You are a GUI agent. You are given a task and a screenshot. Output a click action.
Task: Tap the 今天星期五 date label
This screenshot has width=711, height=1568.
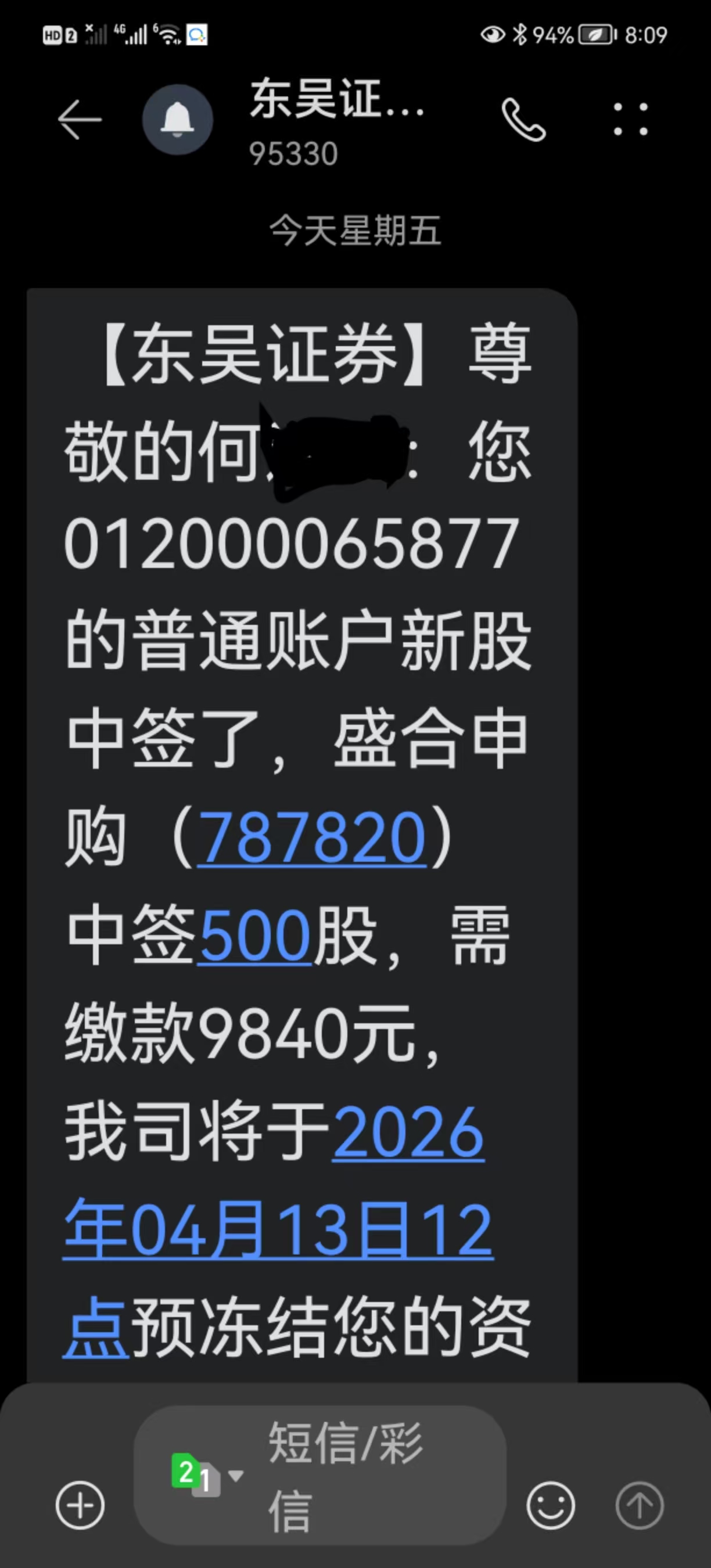[355, 230]
